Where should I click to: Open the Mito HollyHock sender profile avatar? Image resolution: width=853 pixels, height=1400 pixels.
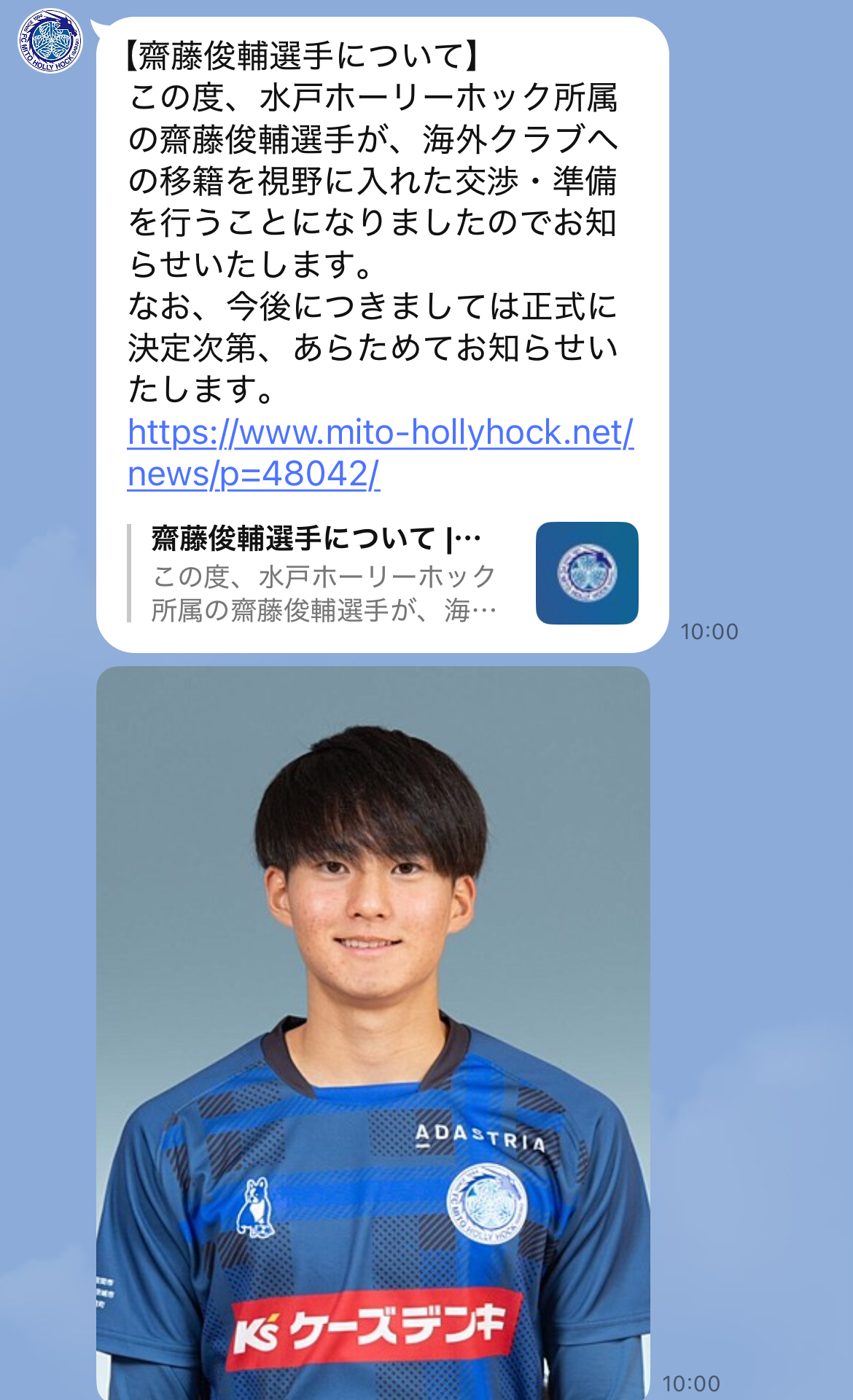(x=50, y=41)
